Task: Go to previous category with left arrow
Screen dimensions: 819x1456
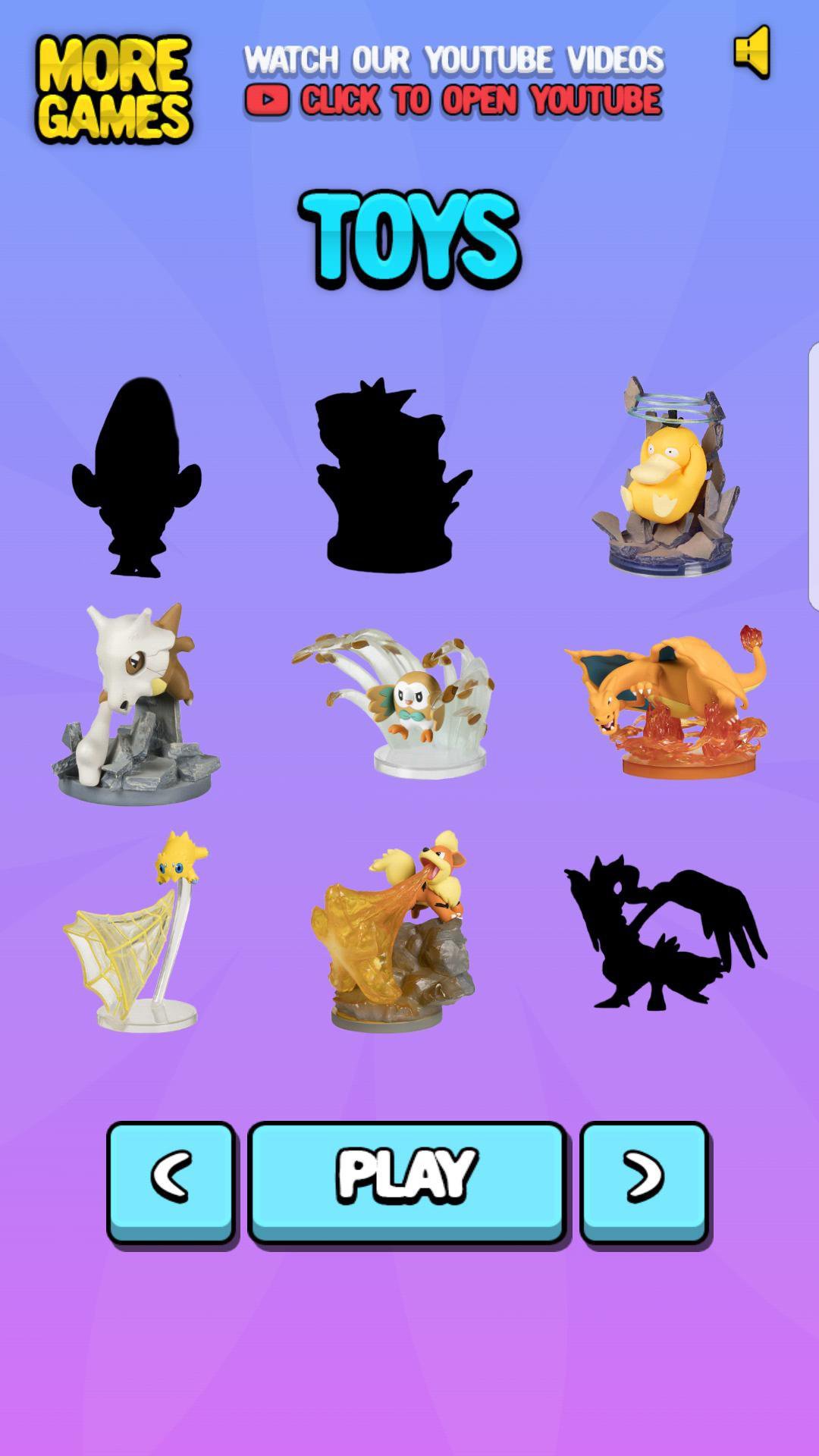Action: tap(171, 1184)
